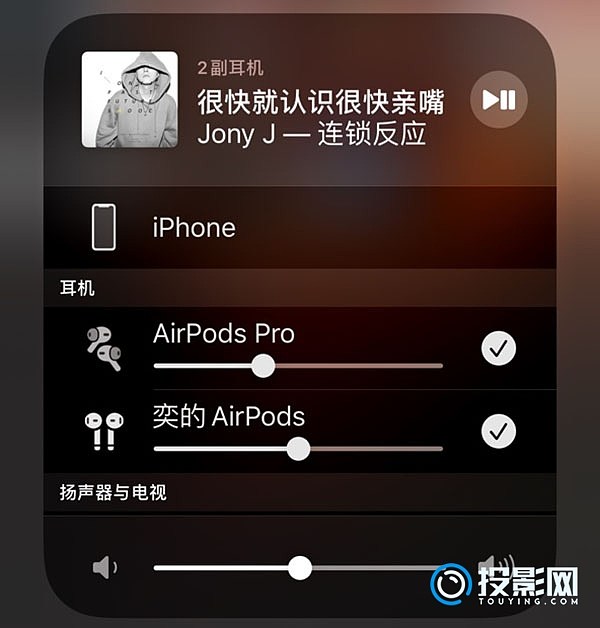Screen dimensions: 600x628
Task: Uncheck AirPods Pro output
Action: (x=498, y=349)
